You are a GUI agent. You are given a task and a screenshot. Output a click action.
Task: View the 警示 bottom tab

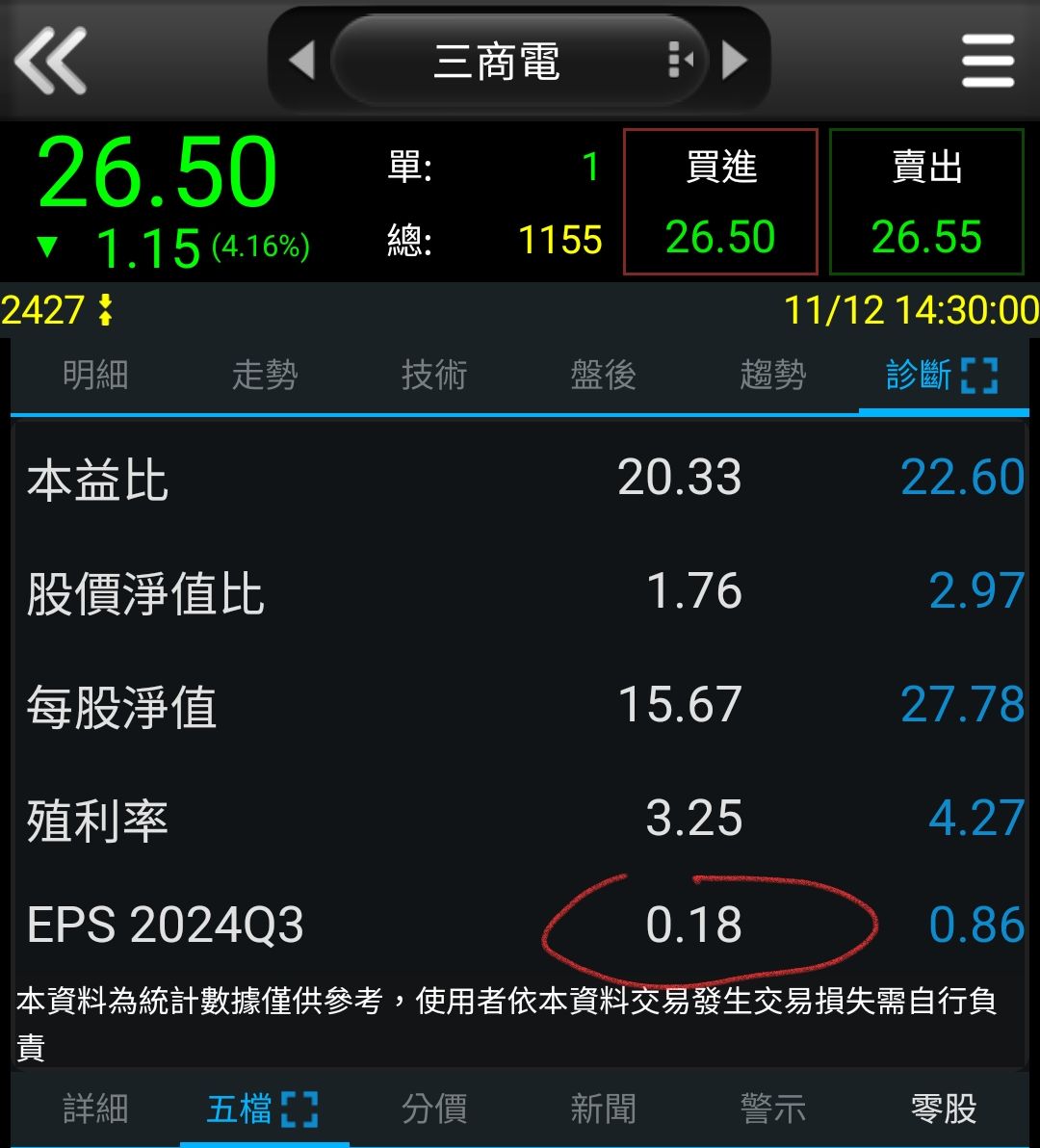(773, 1109)
